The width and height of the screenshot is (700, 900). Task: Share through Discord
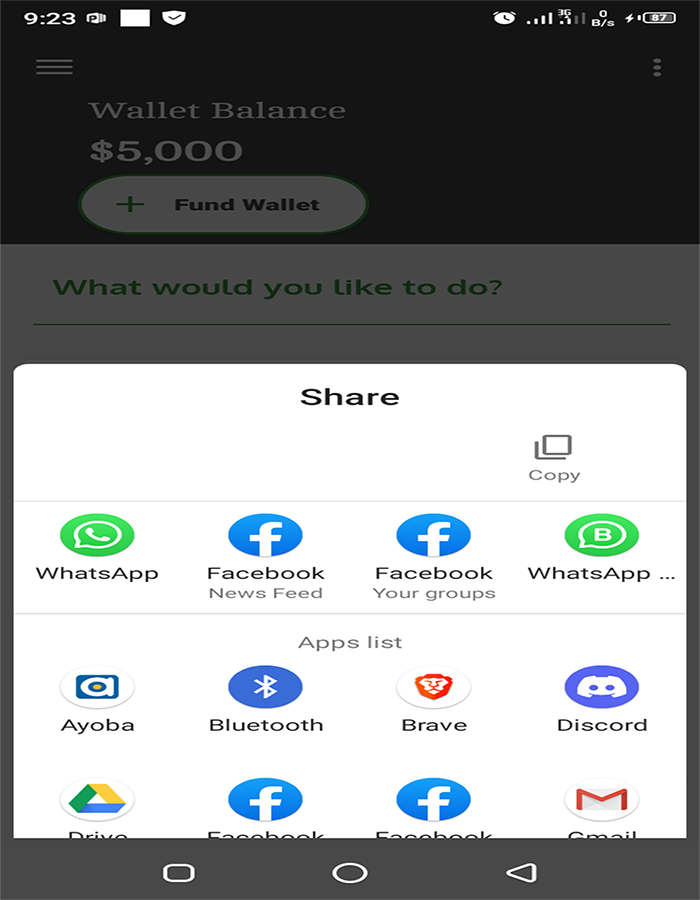(601, 698)
